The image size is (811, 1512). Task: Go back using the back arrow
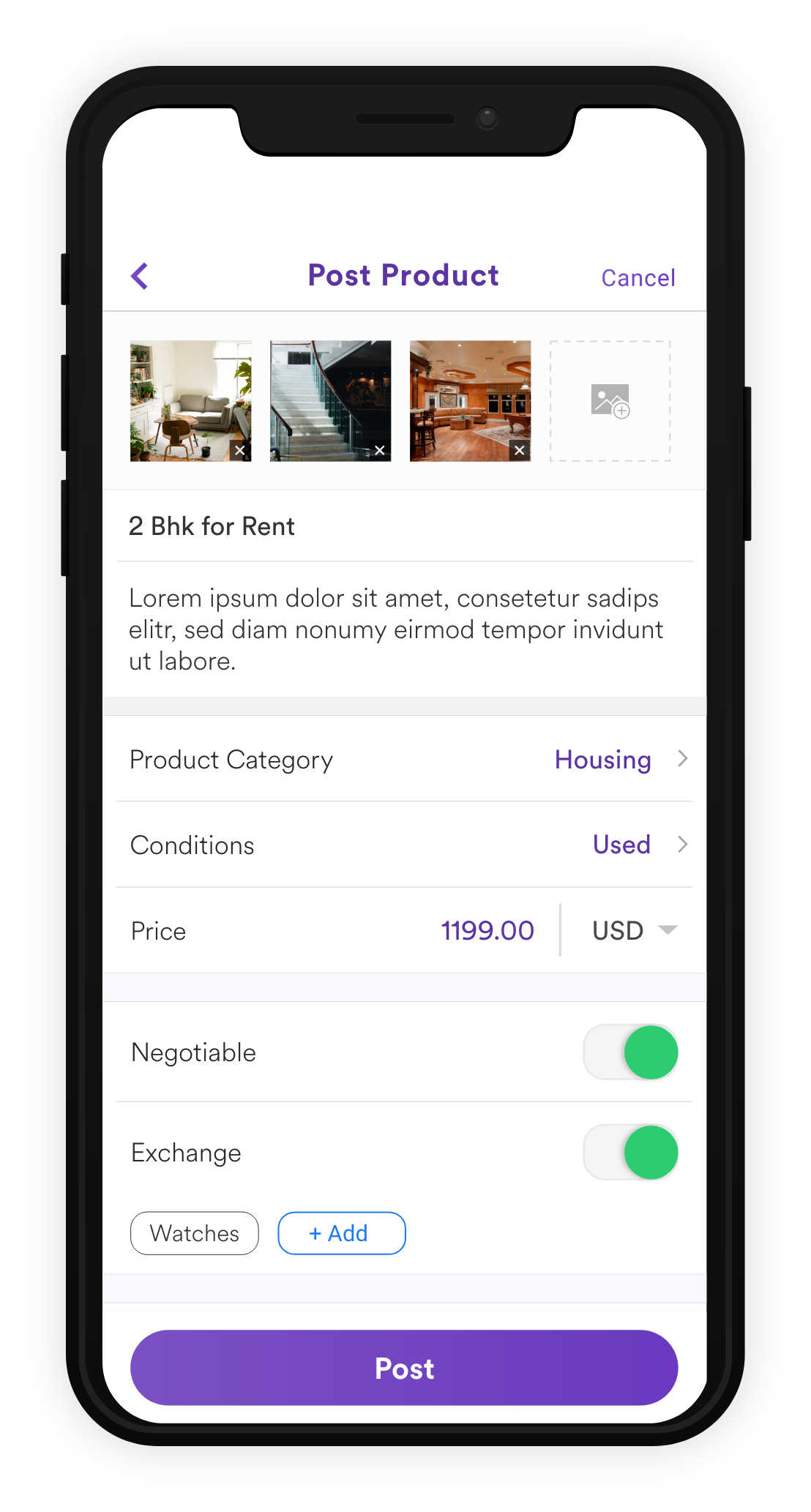140,276
